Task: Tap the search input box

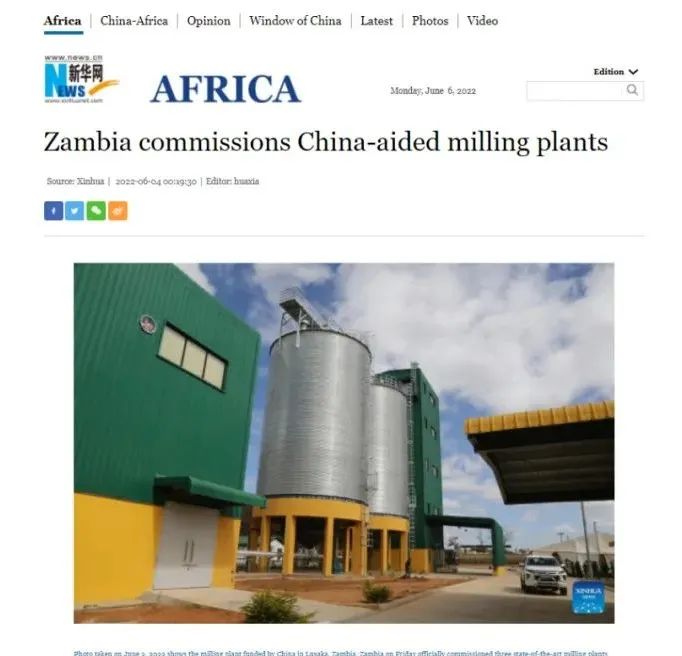Action: click(574, 91)
